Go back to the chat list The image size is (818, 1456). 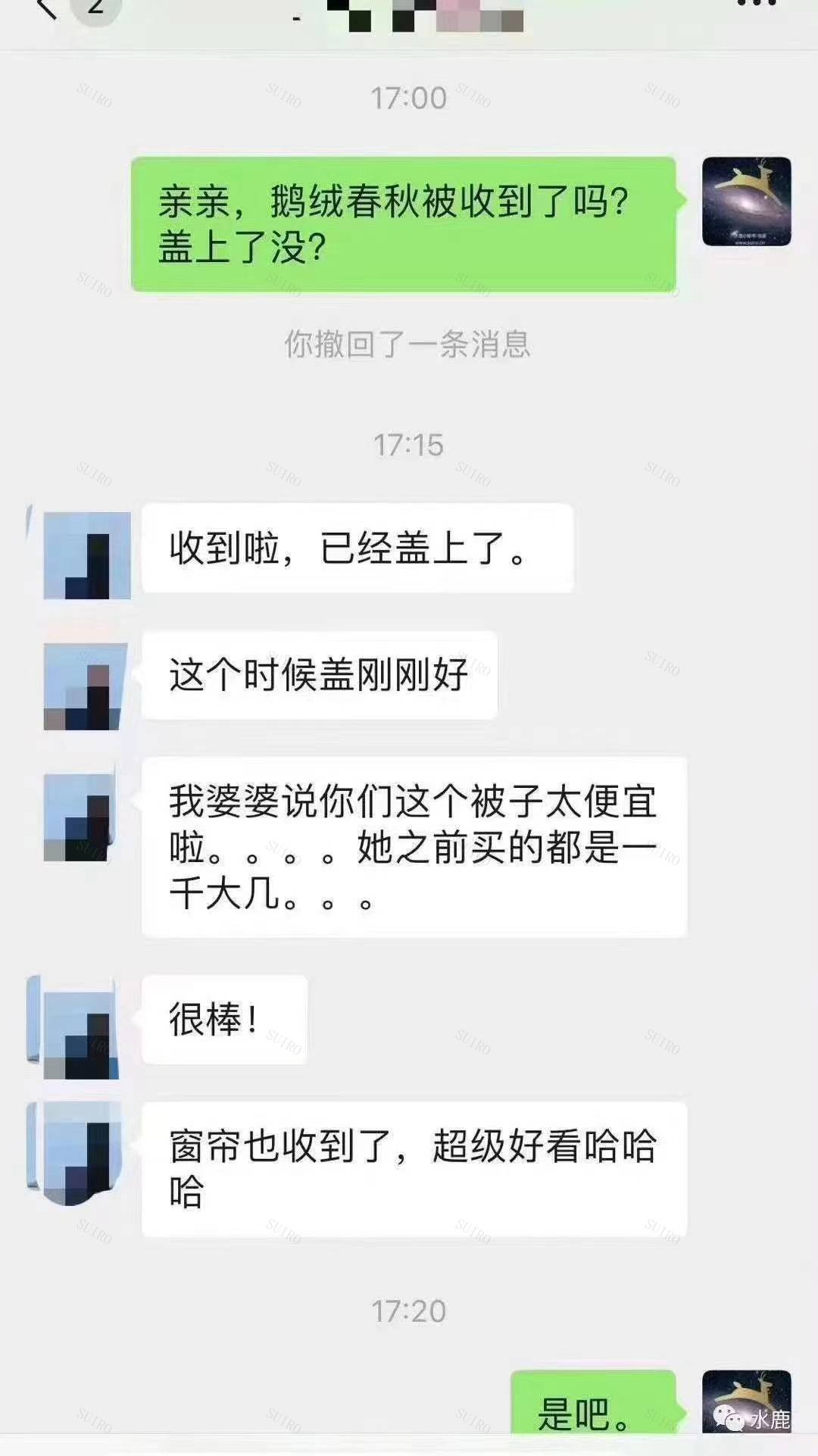pos(47,8)
